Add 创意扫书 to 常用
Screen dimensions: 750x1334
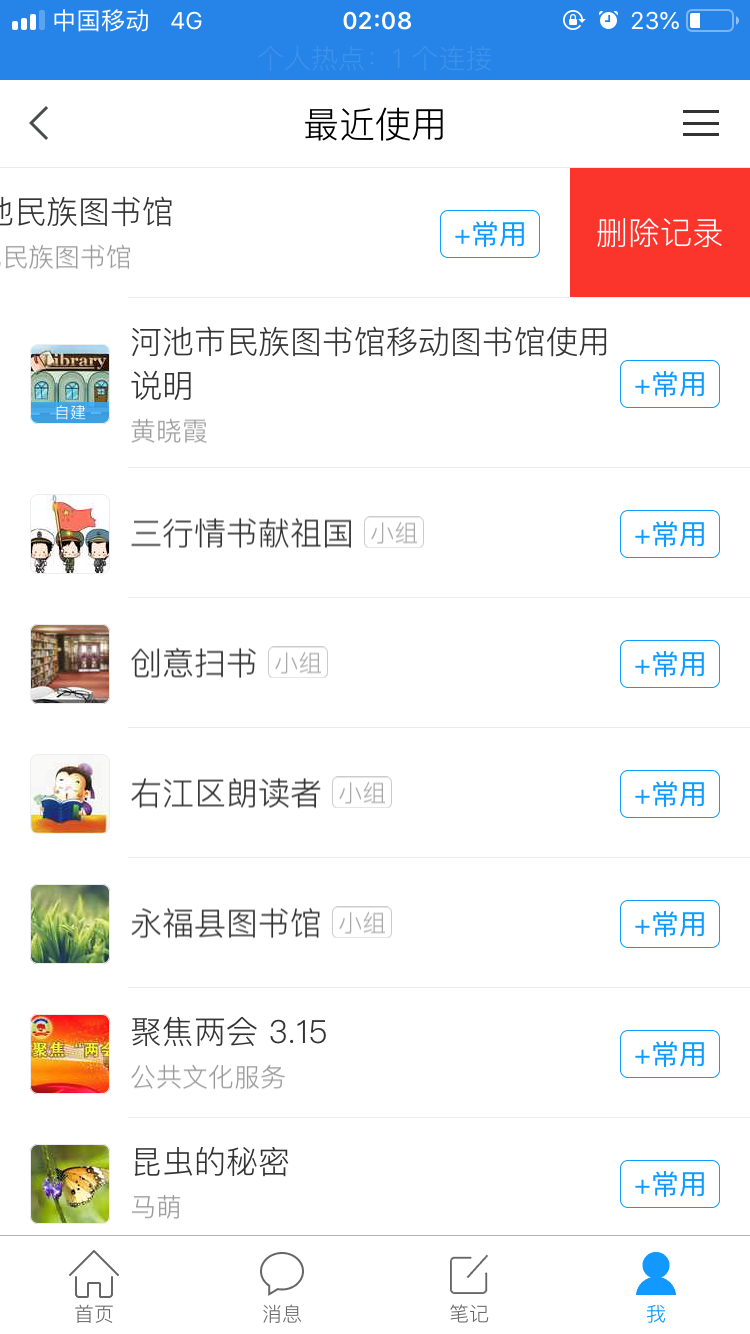pyautogui.click(x=669, y=664)
